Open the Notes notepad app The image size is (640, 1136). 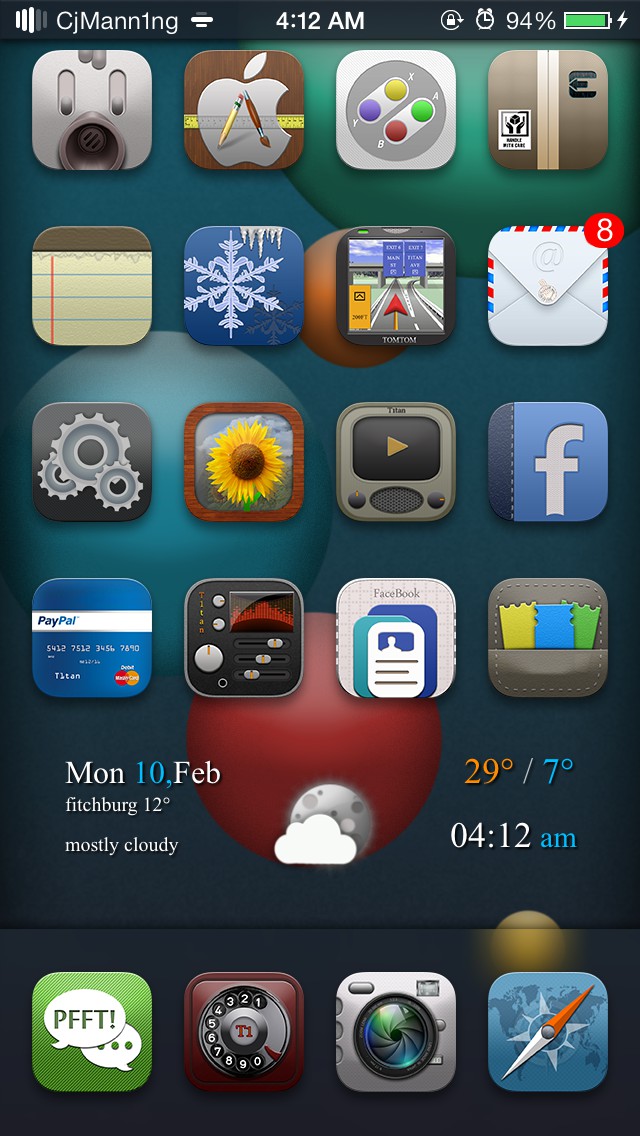tap(92, 286)
